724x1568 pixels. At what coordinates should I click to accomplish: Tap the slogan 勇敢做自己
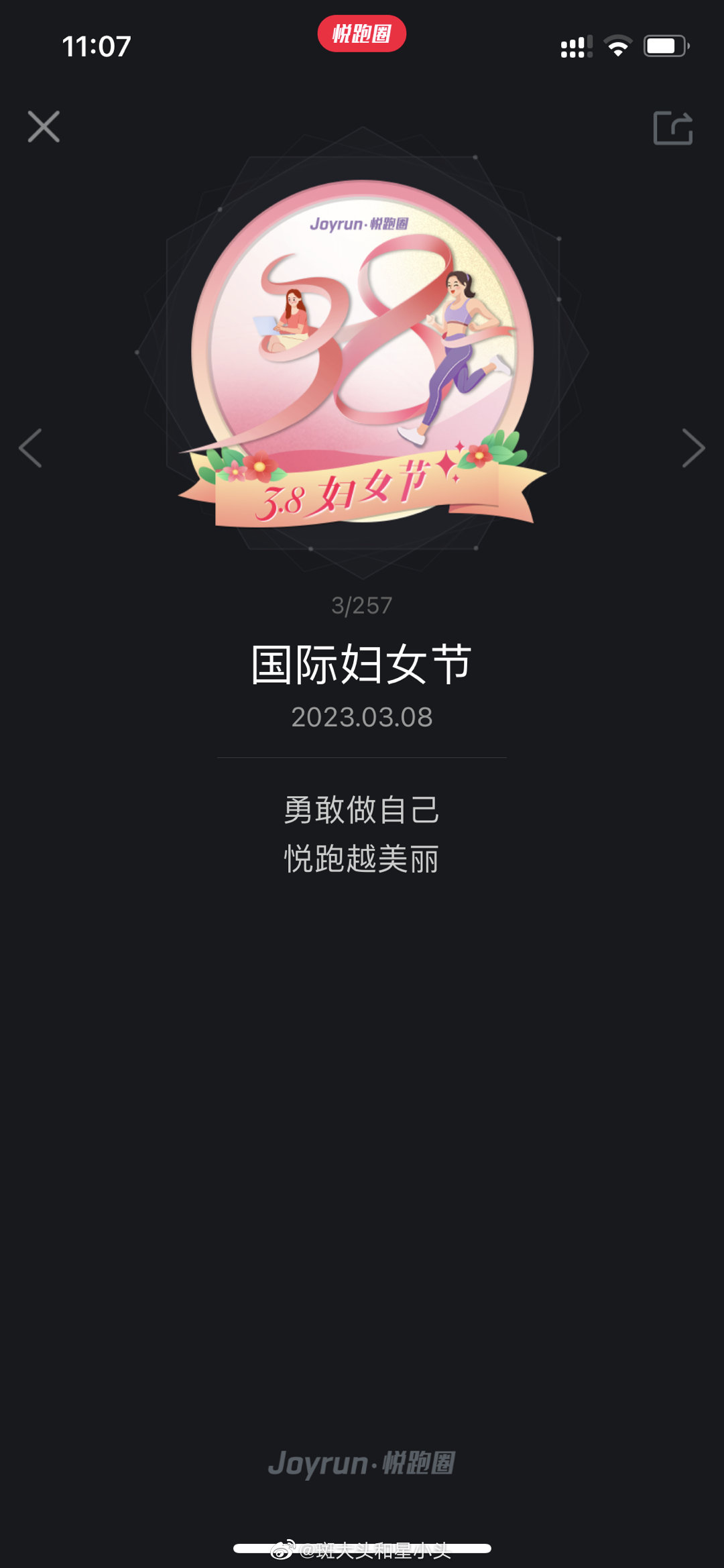[362, 810]
